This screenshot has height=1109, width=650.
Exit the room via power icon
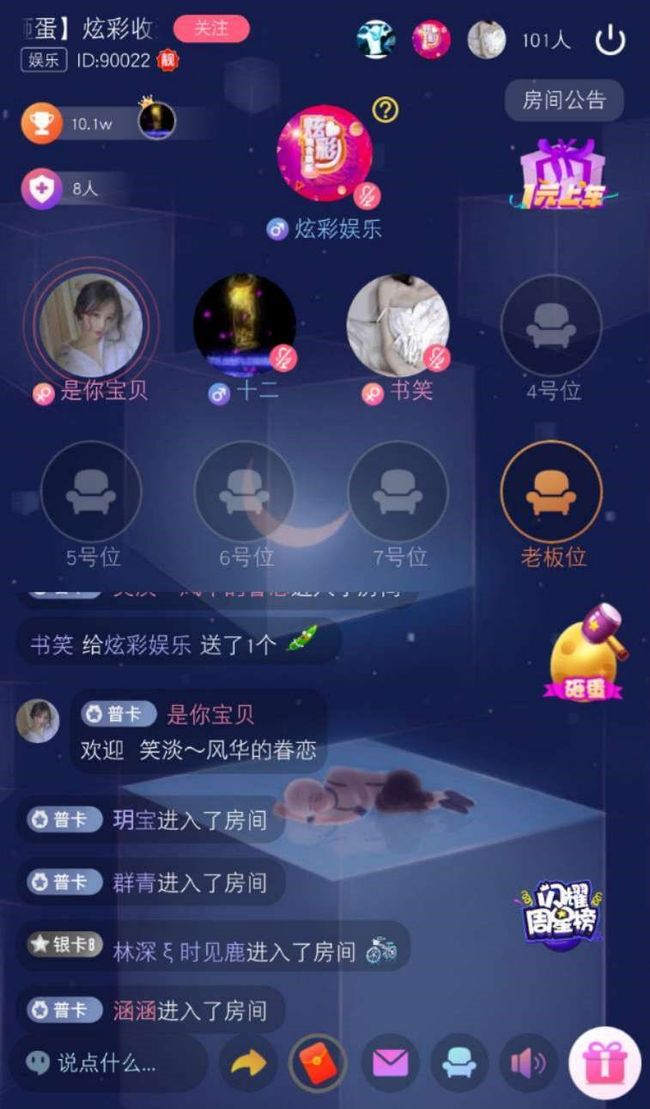pos(610,41)
